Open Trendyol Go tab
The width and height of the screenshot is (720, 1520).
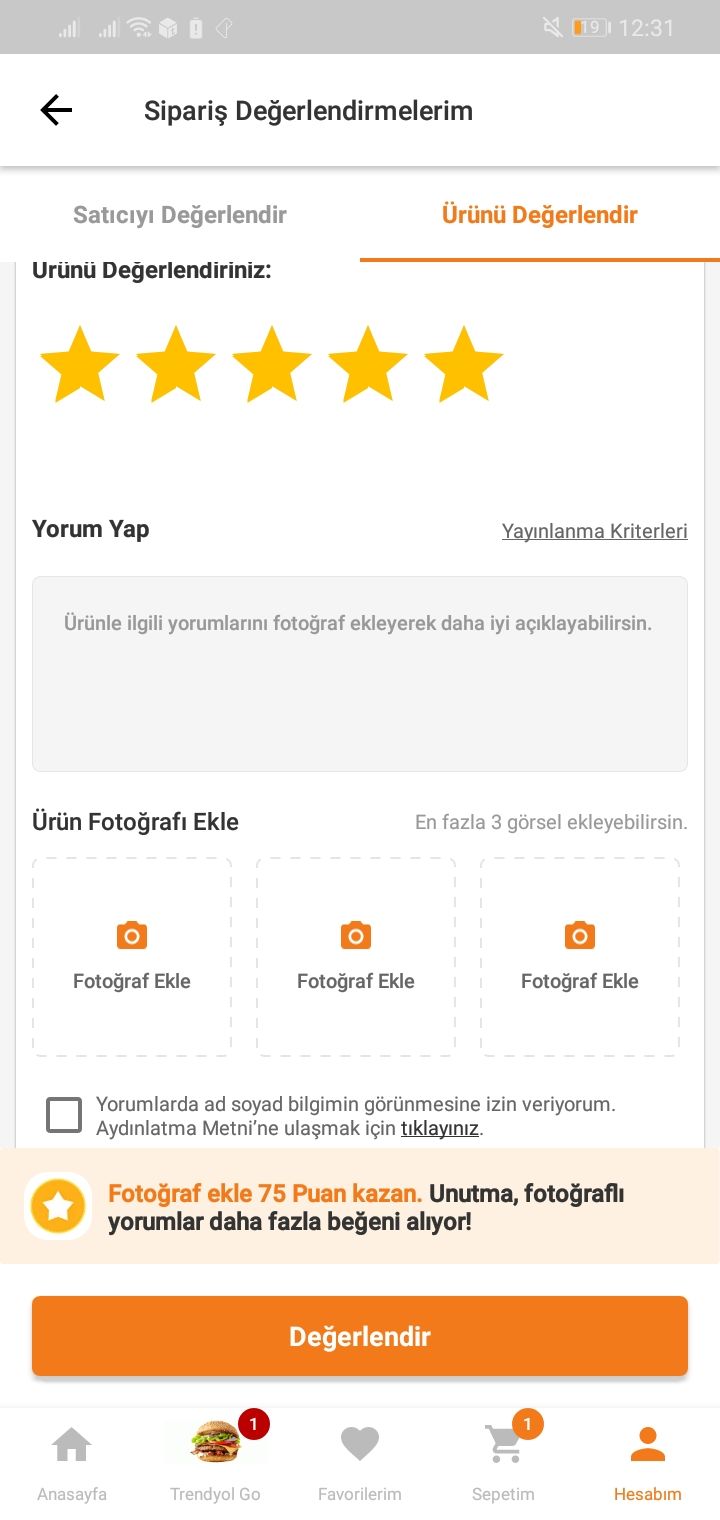click(x=215, y=1463)
